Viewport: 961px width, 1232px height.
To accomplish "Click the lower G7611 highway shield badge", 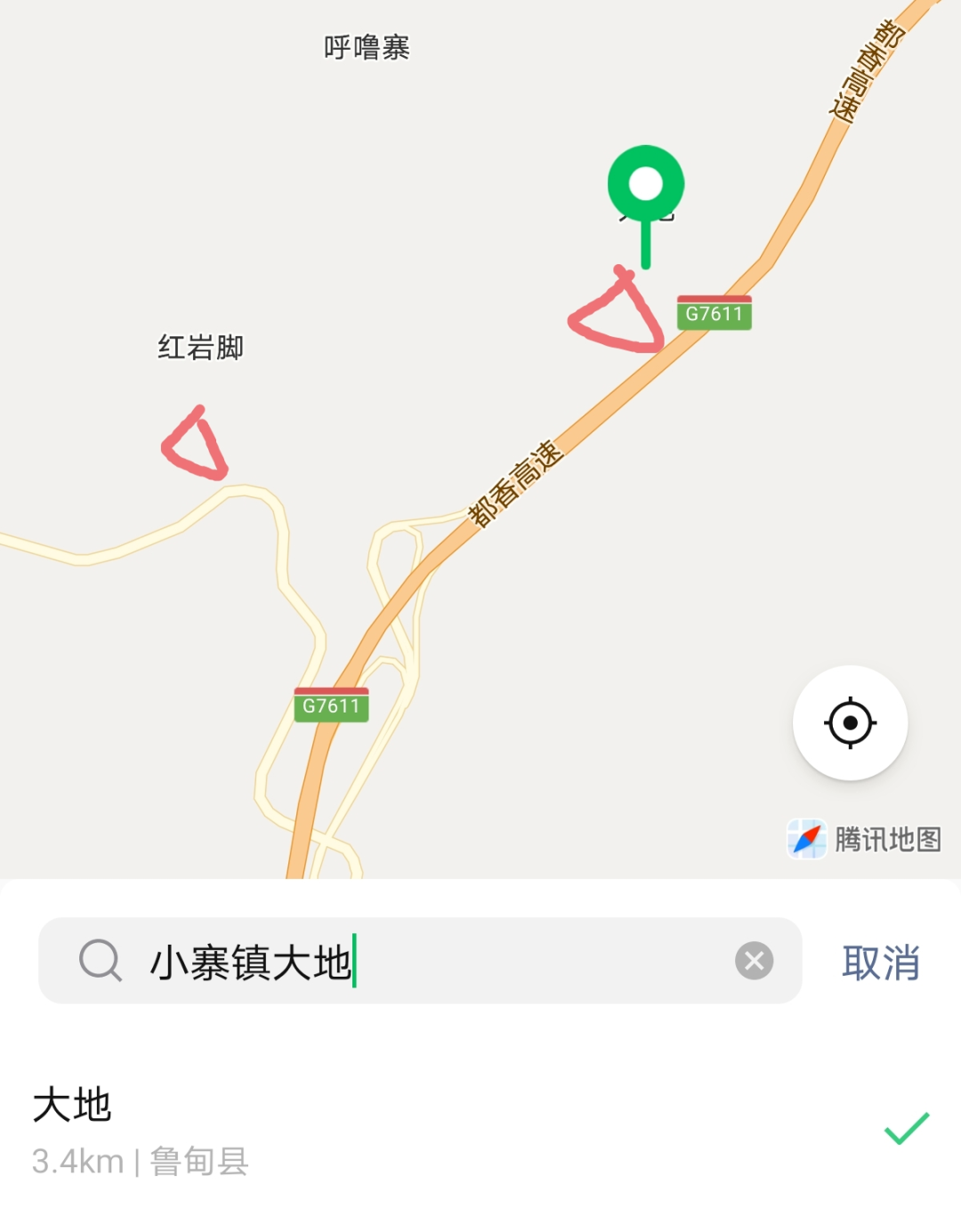I will point(332,706).
